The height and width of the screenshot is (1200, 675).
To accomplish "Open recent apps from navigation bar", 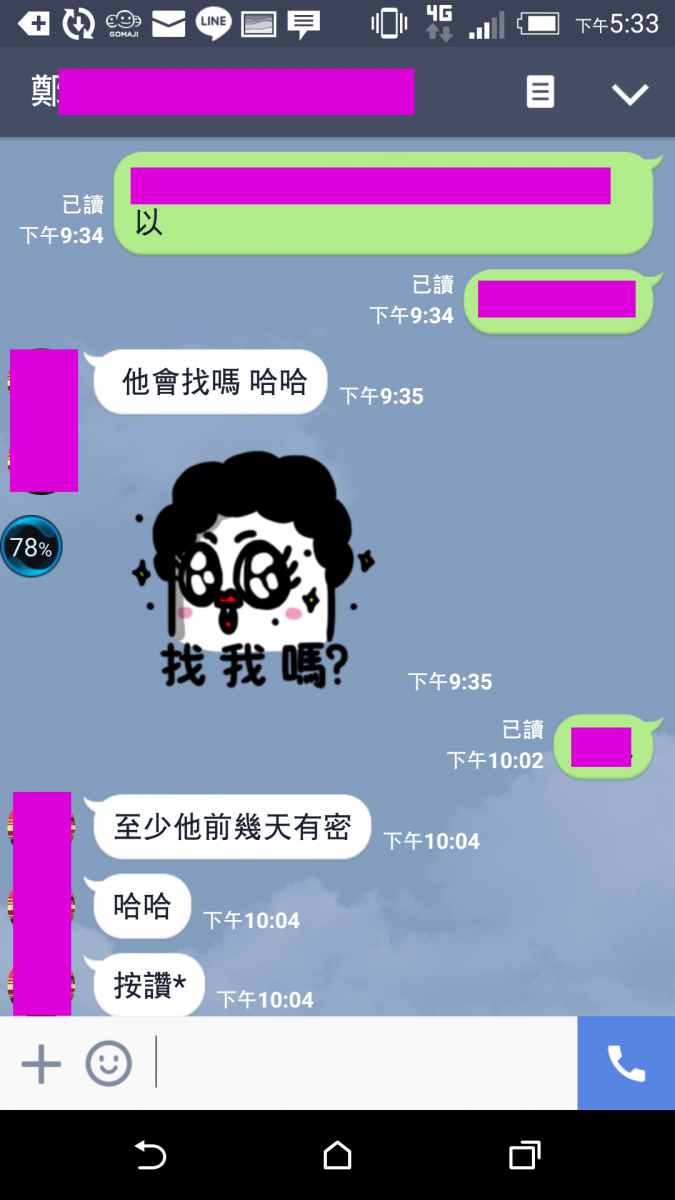I will (x=524, y=1156).
